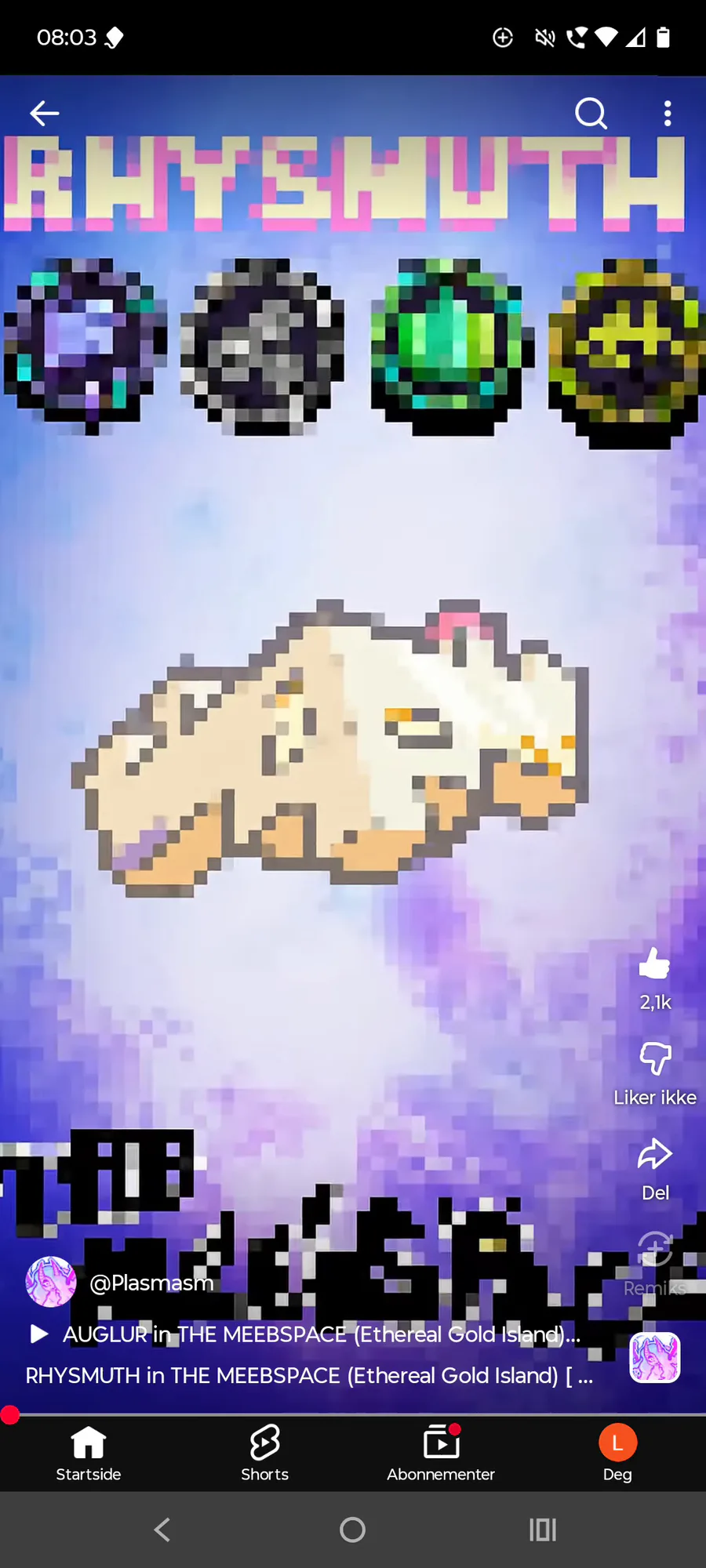
Task: Open the @Plasmasm channel
Action: pyautogui.click(x=151, y=1283)
